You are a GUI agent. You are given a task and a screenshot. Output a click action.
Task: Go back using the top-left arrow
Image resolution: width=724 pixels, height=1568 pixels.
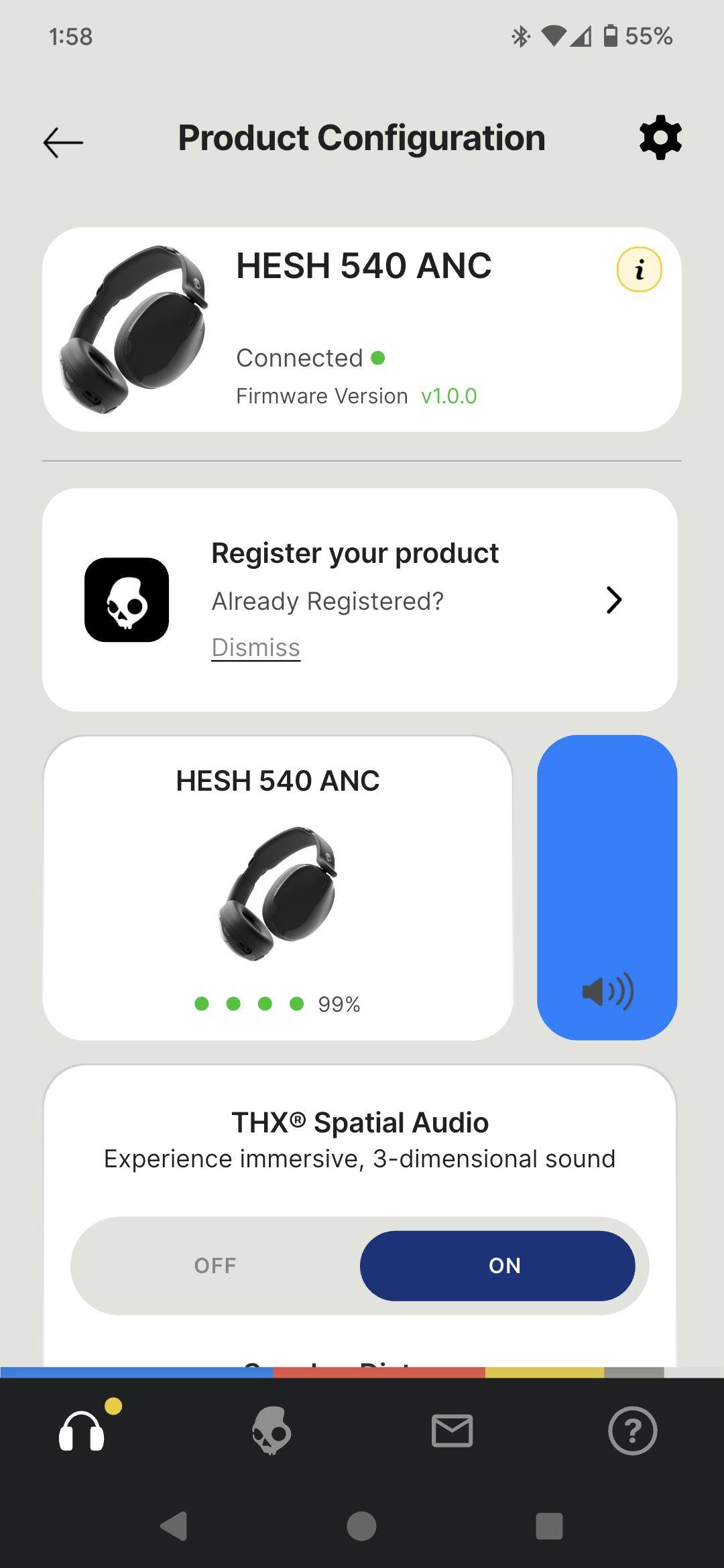(x=63, y=142)
